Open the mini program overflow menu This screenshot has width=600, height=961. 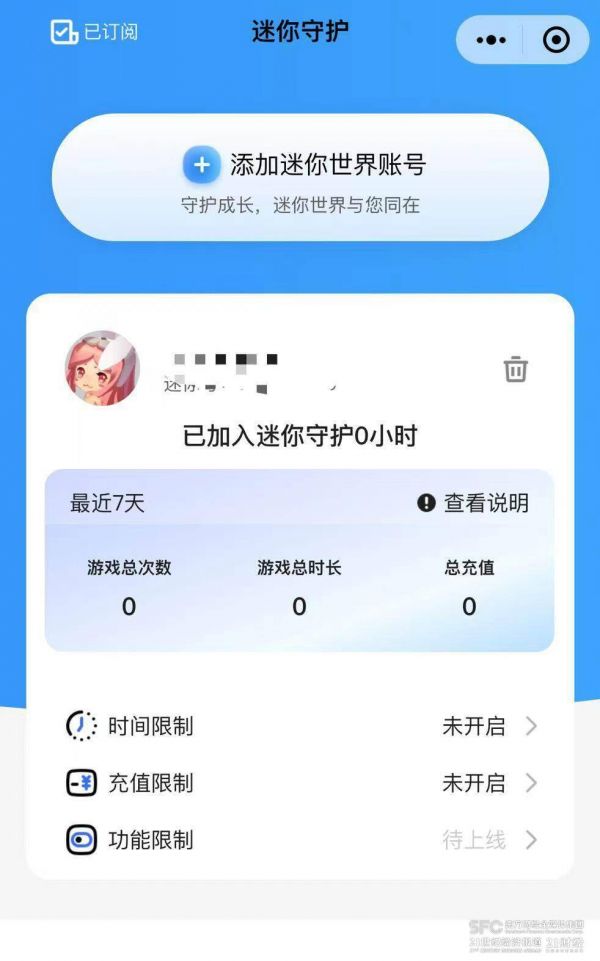pyautogui.click(x=491, y=40)
